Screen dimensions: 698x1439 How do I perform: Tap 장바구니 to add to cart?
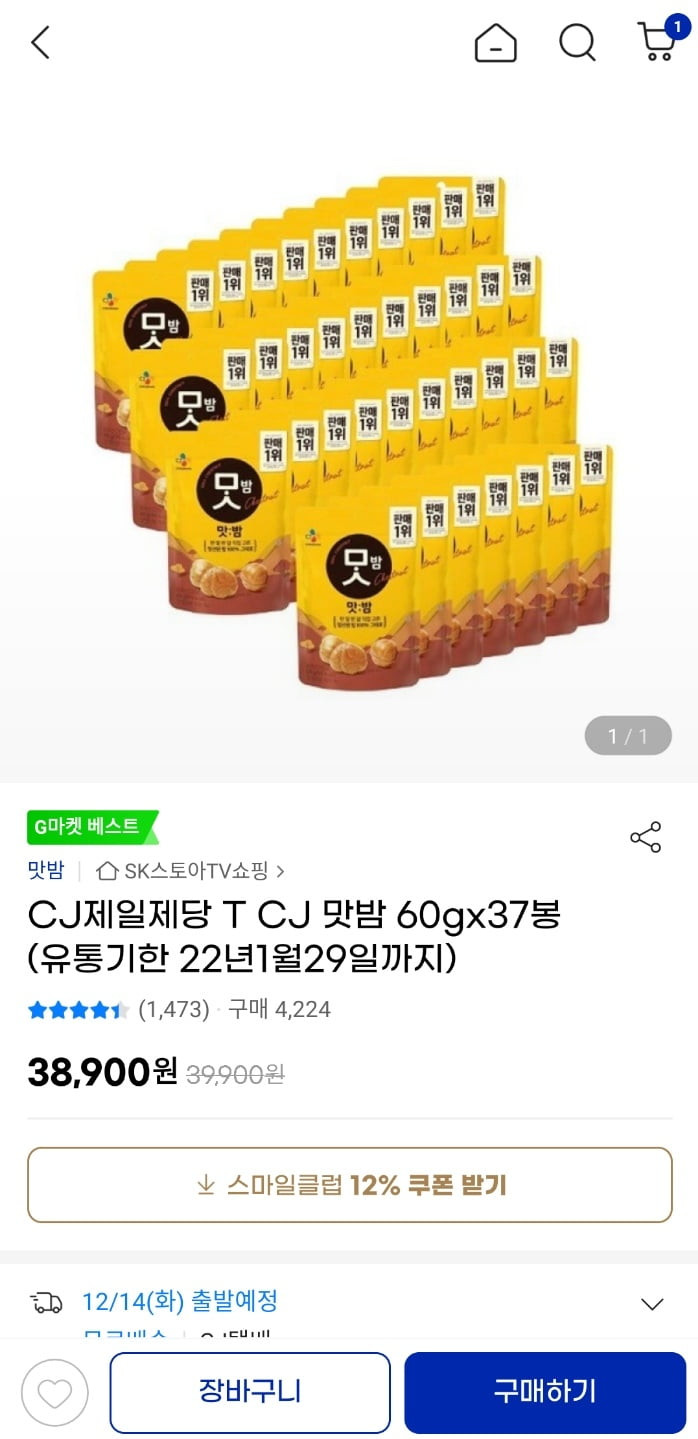pos(249,1392)
